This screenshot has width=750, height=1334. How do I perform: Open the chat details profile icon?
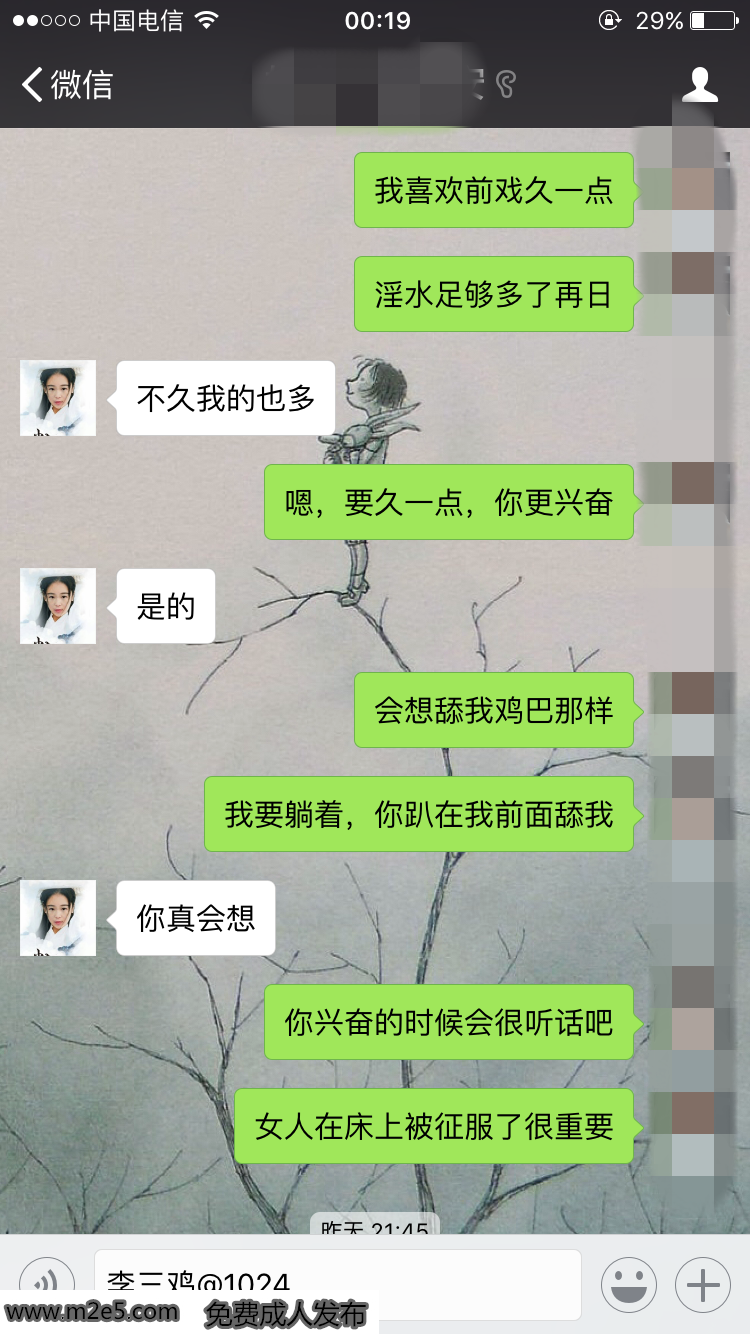pyautogui.click(x=700, y=85)
